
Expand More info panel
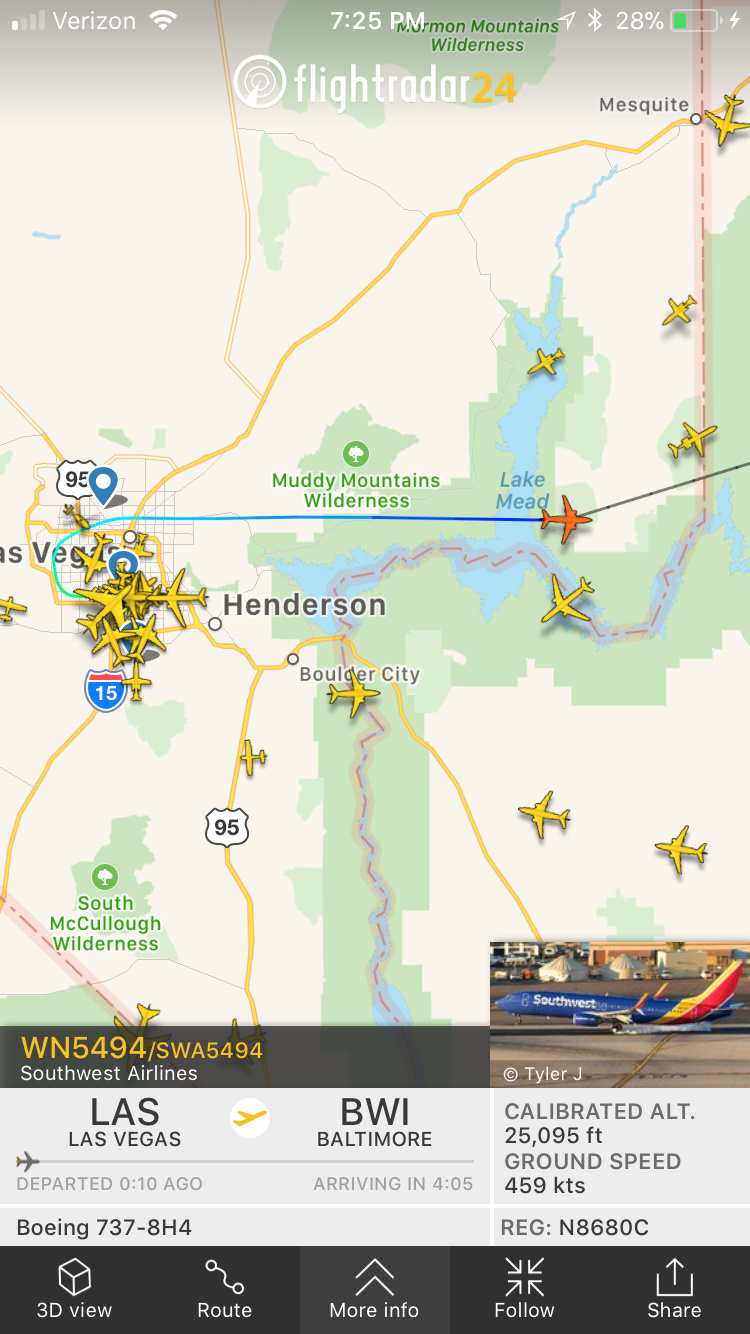[x=374, y=1289]
